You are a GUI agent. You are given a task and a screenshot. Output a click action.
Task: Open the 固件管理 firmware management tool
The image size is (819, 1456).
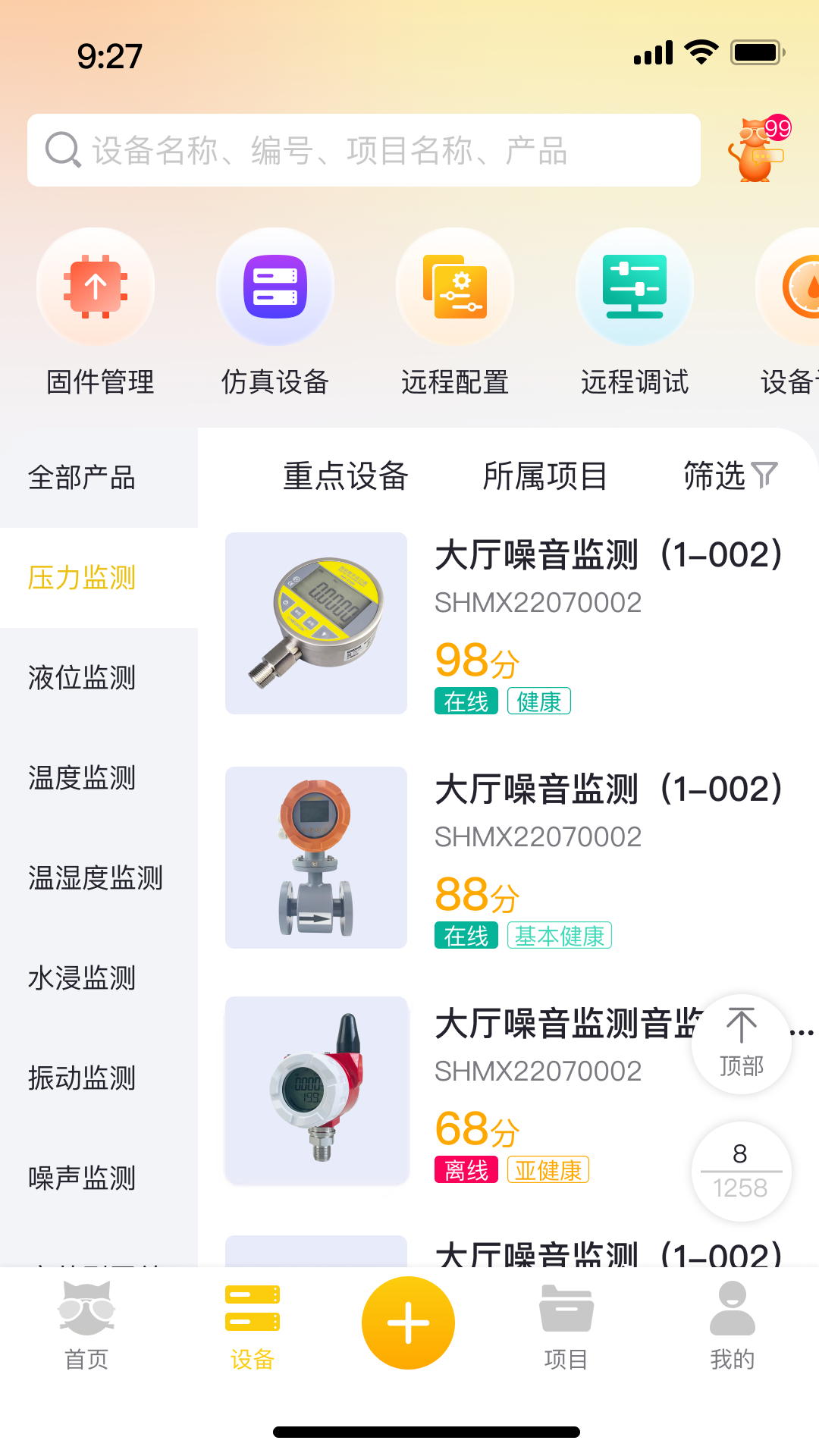(96, 288)
